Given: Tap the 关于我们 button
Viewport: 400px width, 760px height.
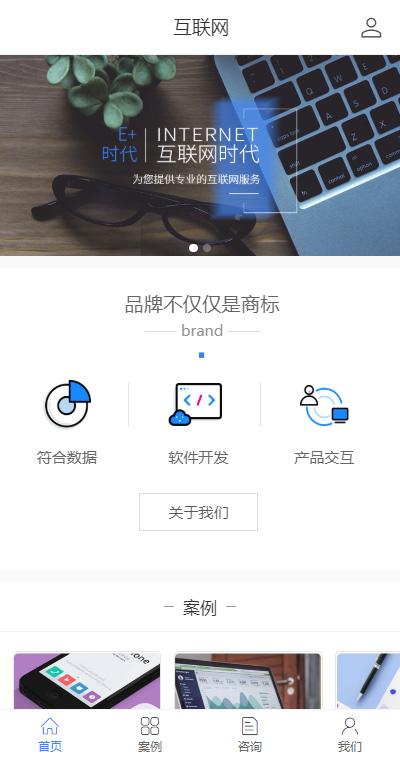Looking at the screenshot, I should click(198, 512).
